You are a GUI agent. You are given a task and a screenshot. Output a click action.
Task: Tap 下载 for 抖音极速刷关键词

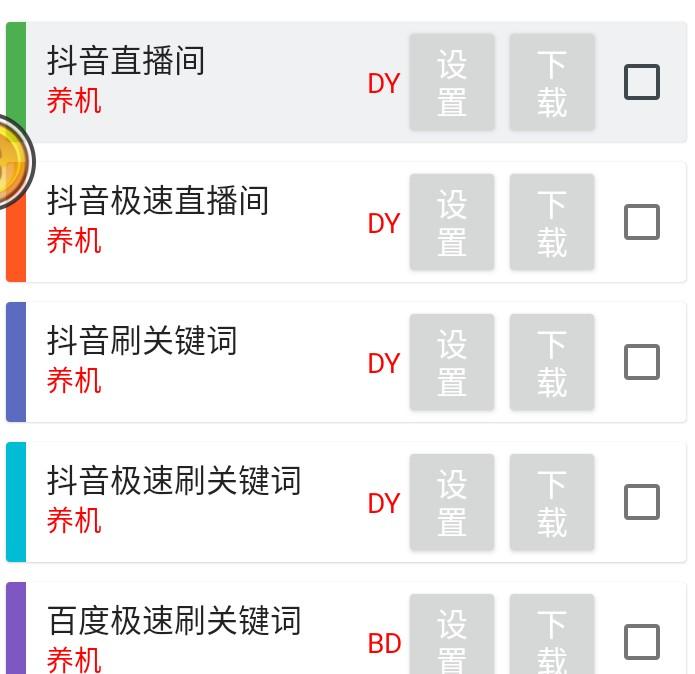(552, 502)
